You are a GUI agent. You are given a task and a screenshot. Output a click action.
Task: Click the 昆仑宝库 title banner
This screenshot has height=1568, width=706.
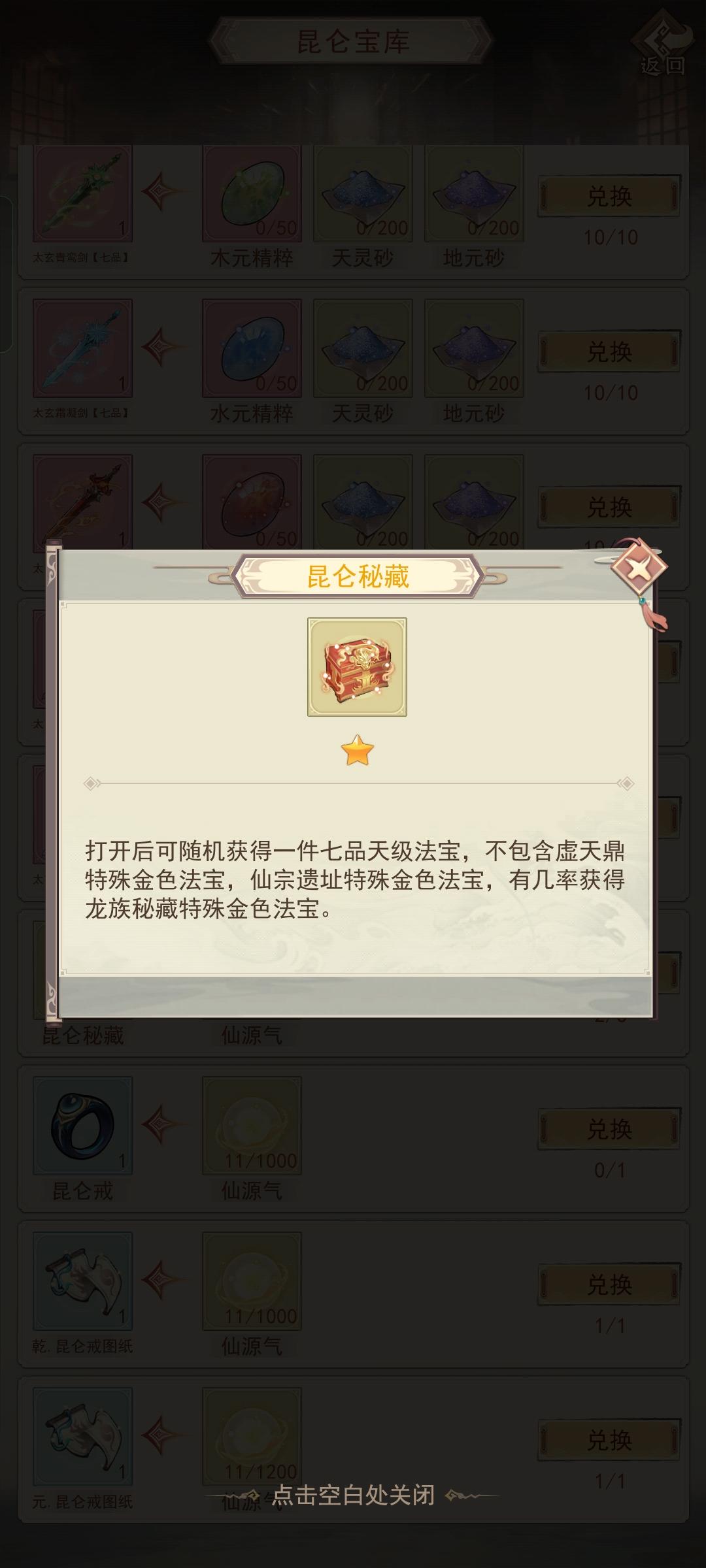(353, 39)
